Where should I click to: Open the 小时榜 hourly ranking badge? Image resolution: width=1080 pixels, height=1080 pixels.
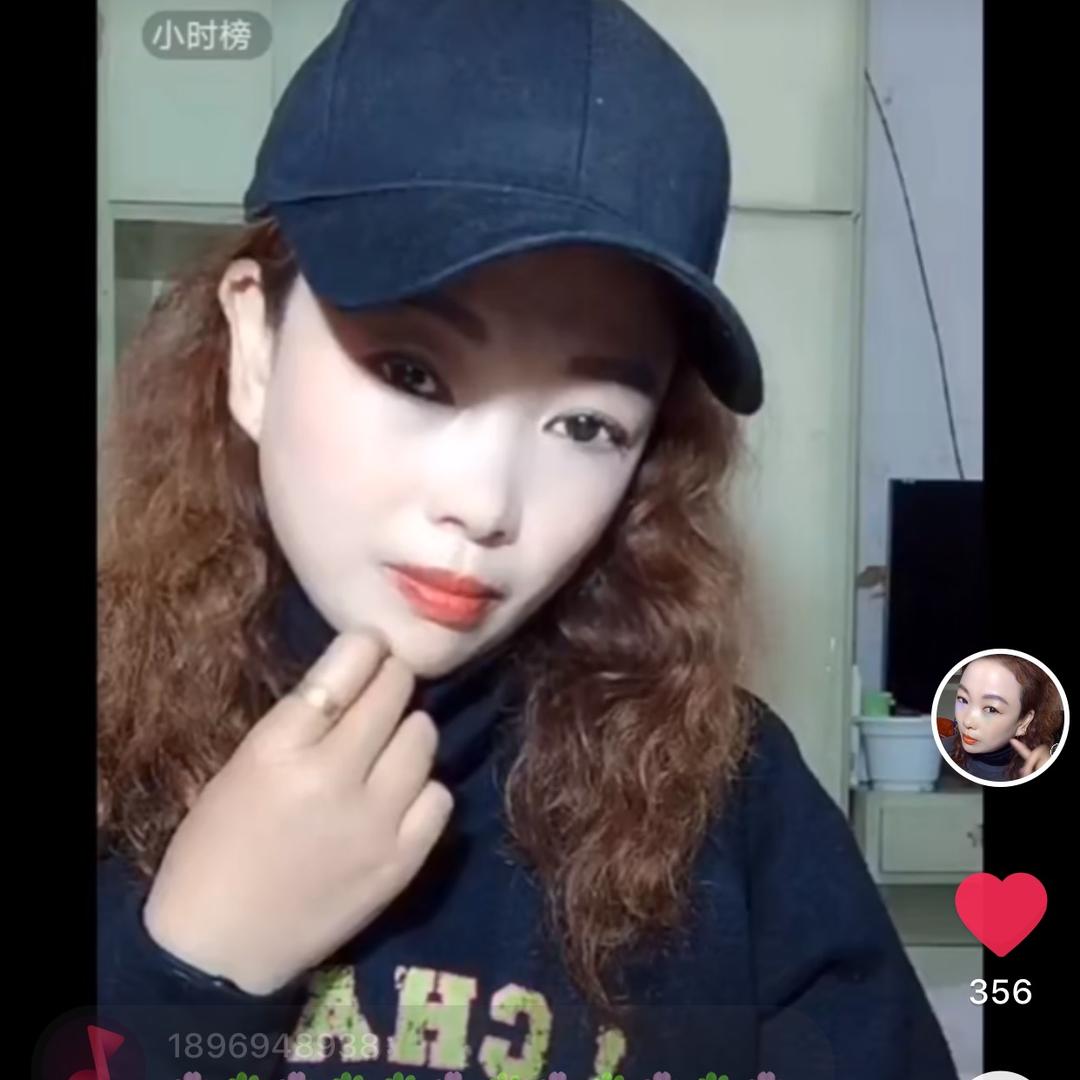(207, 35)
